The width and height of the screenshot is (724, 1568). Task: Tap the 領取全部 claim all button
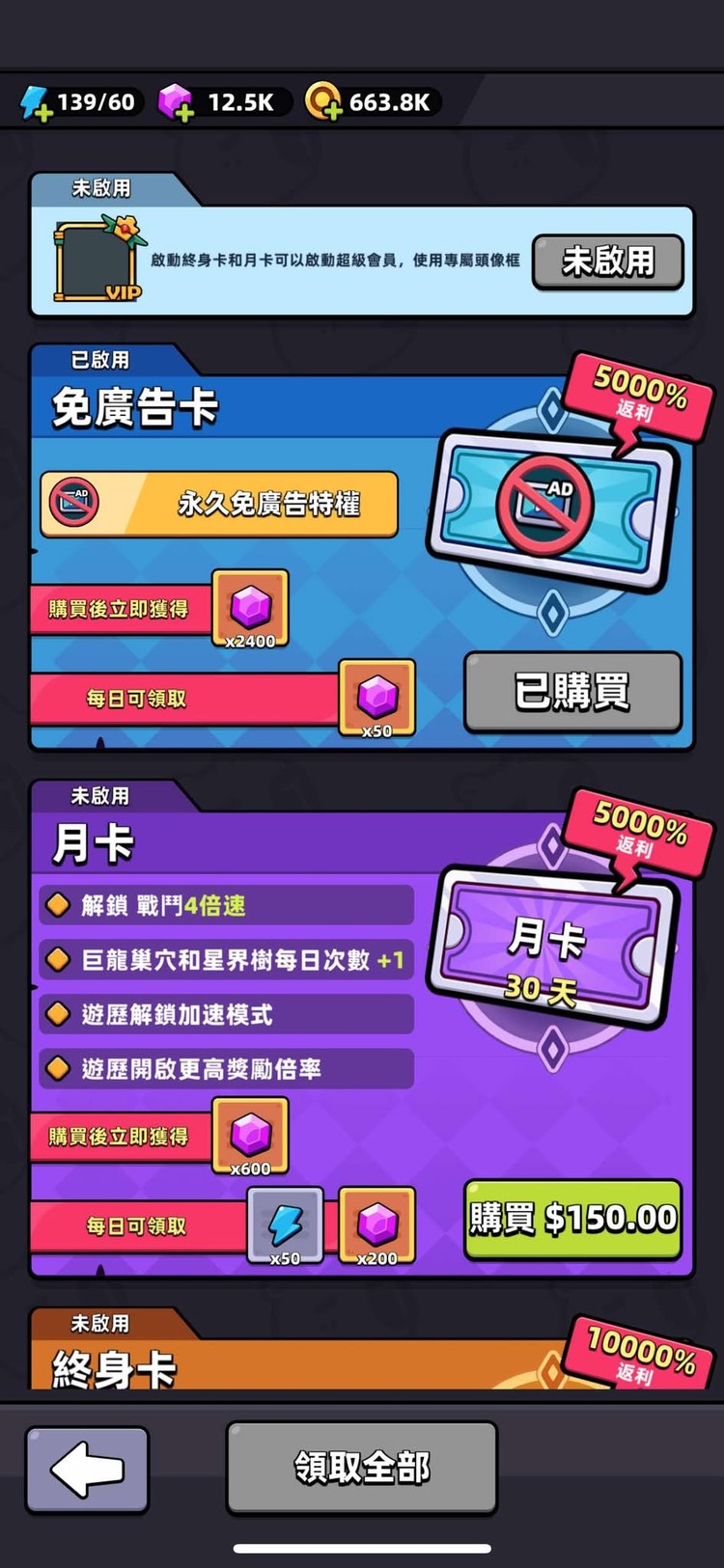pyautogui.click(x=362, y=1468)
